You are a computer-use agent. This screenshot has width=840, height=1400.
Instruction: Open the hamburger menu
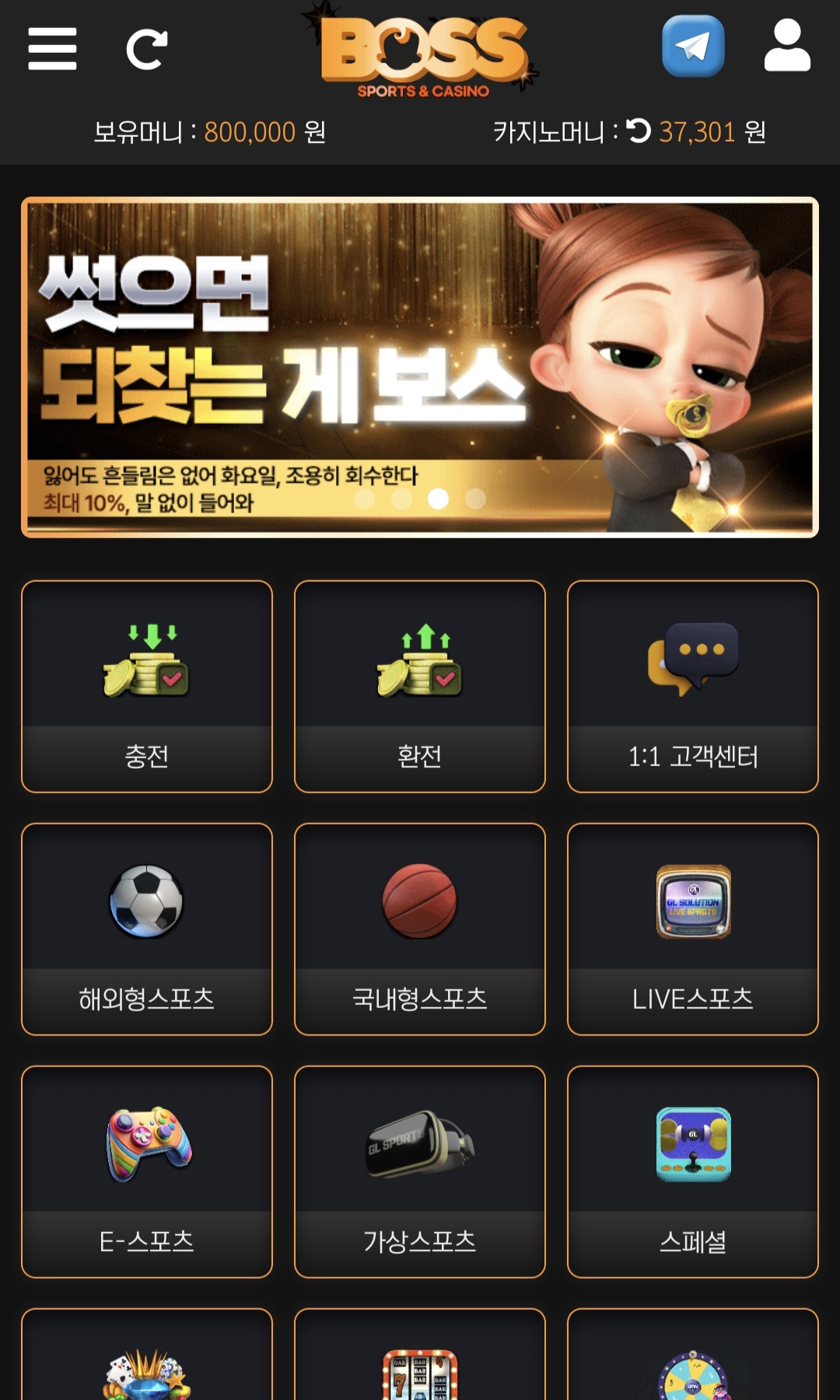pos(52,49)
